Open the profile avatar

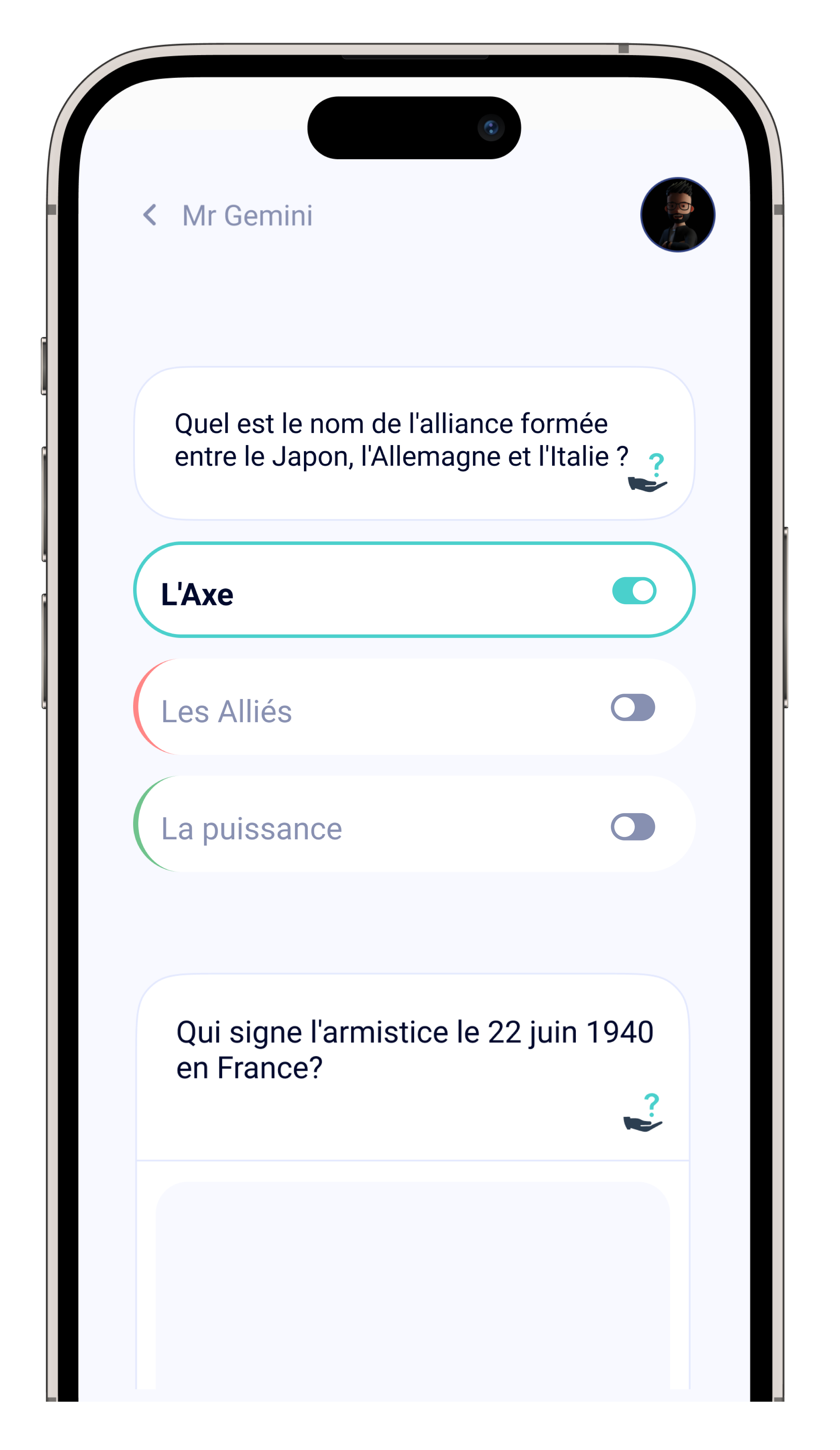(677, 215)
